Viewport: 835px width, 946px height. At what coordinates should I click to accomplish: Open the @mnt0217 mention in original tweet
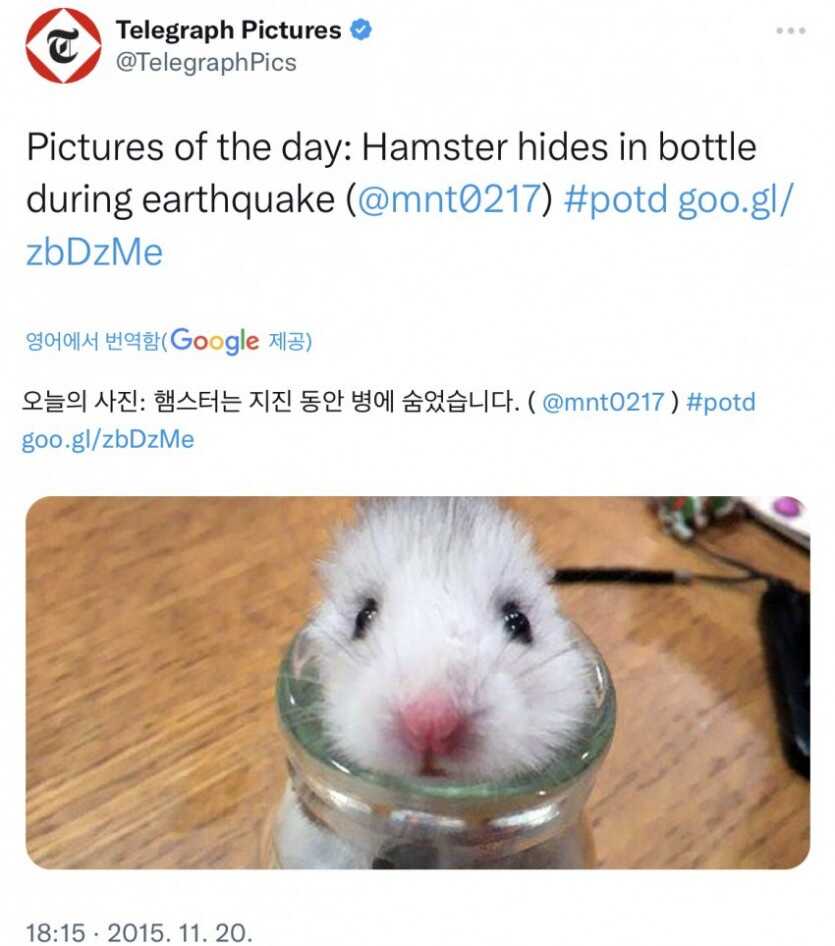[x=450, y=200]
